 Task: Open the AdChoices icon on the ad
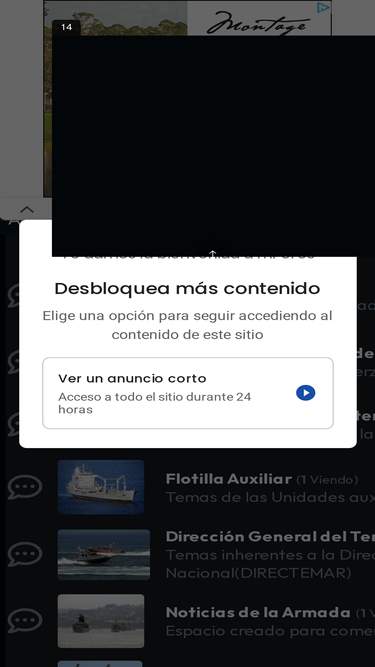323,8
